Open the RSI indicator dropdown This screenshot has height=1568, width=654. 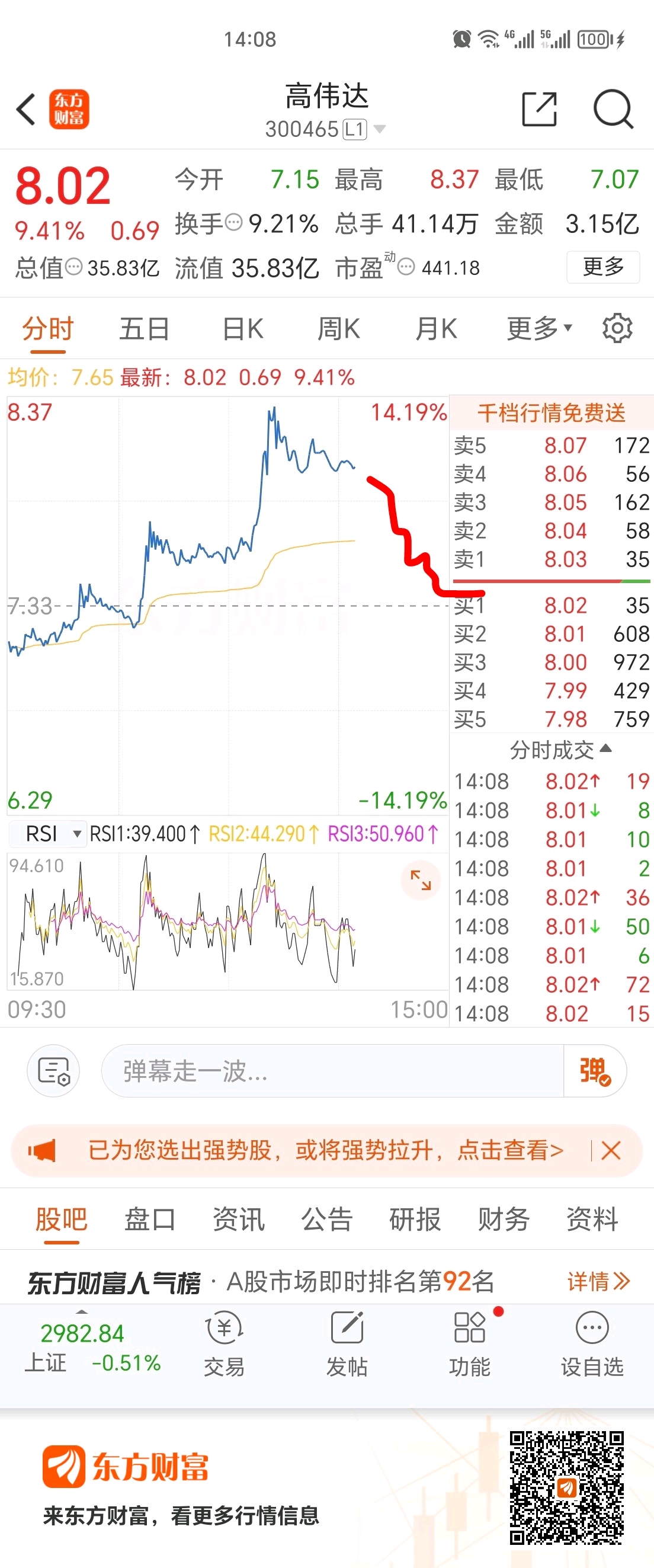pos(47,834)
